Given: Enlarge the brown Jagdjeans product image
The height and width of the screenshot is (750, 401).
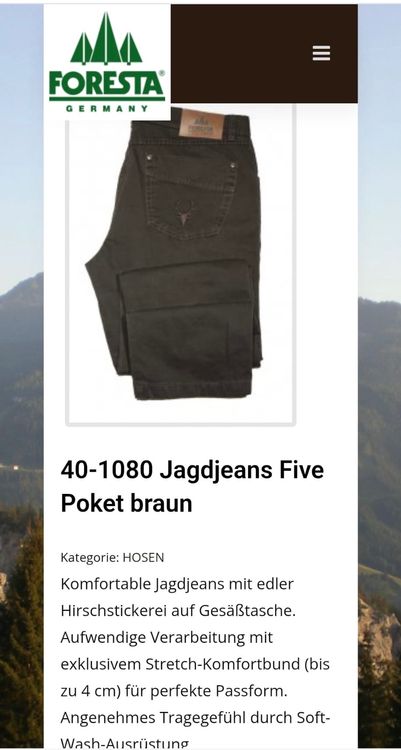Looking at the screenshot, I should (x=181, y=265).
